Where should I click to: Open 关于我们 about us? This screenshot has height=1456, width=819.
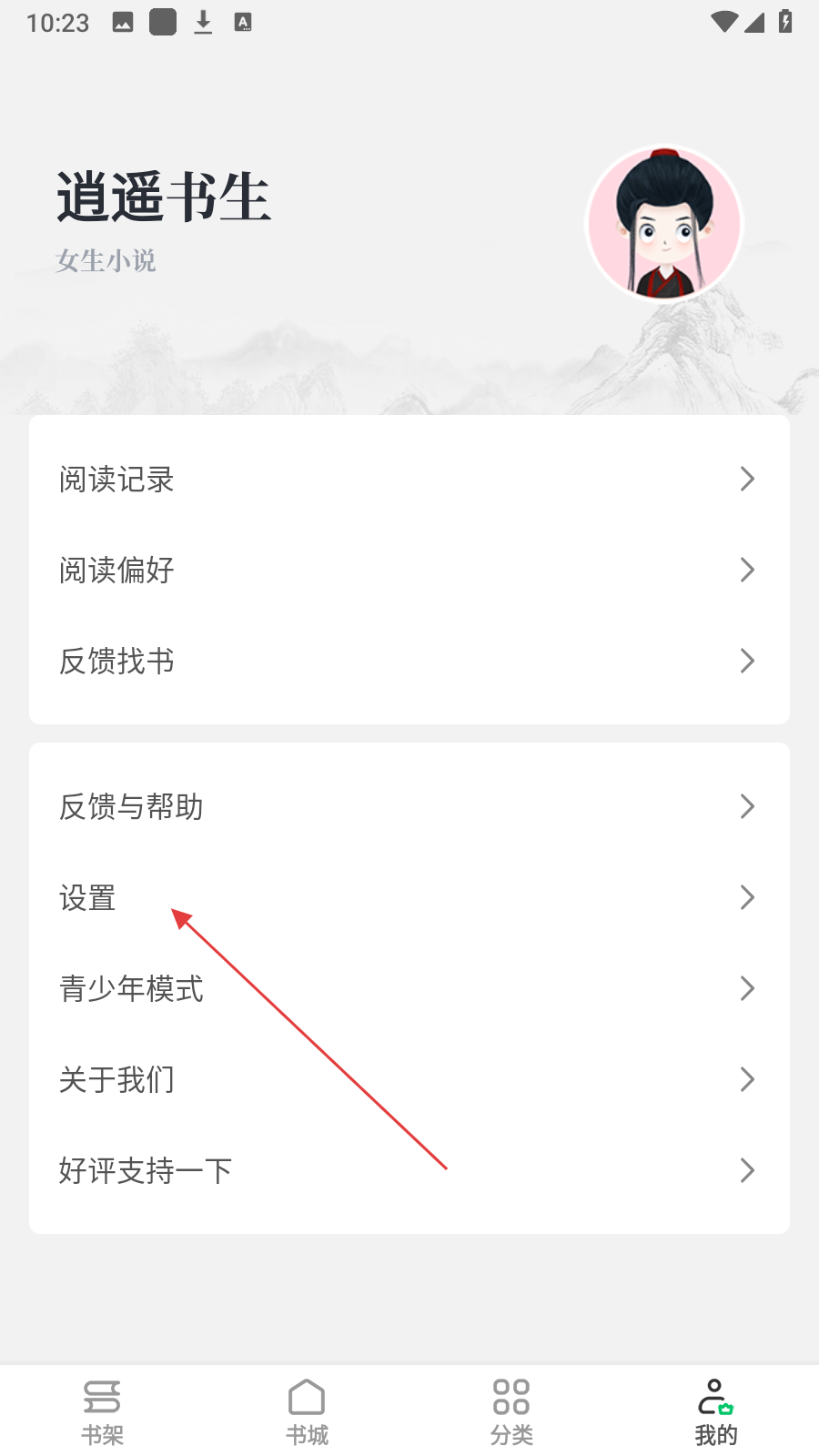pos(409,1080)
